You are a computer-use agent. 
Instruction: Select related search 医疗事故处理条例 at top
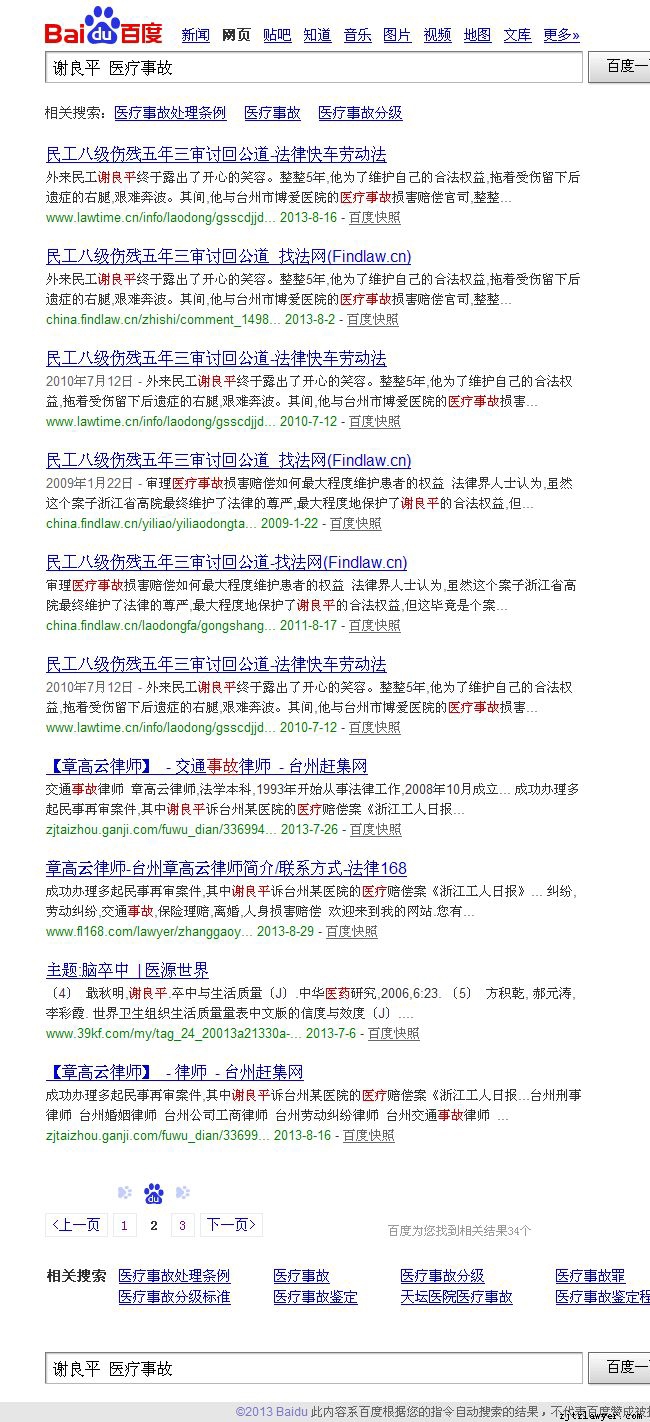click(170, 113)
